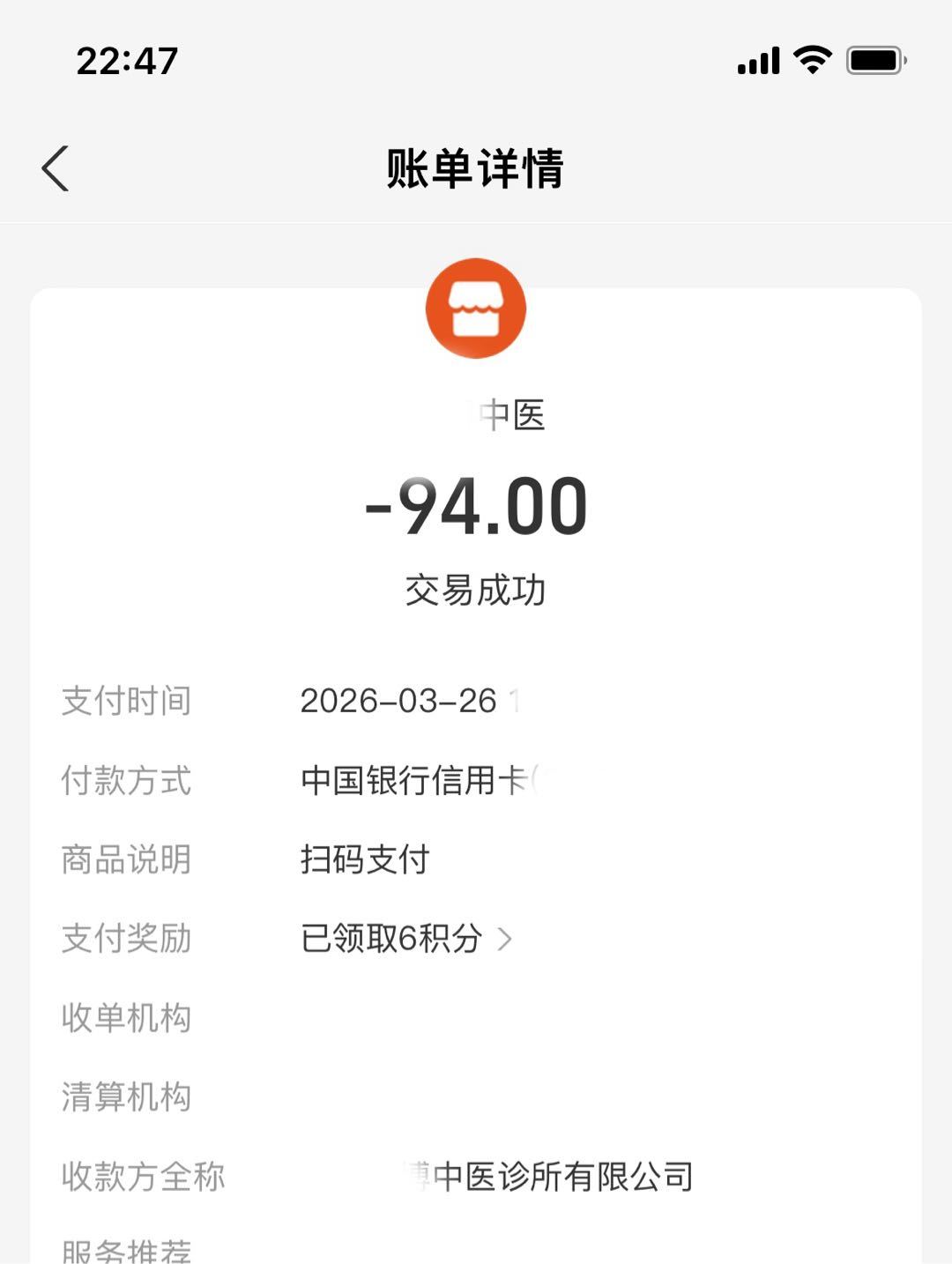
Task: Open the 已领取6积分 payment reward
Action: (x=405, y=939)
